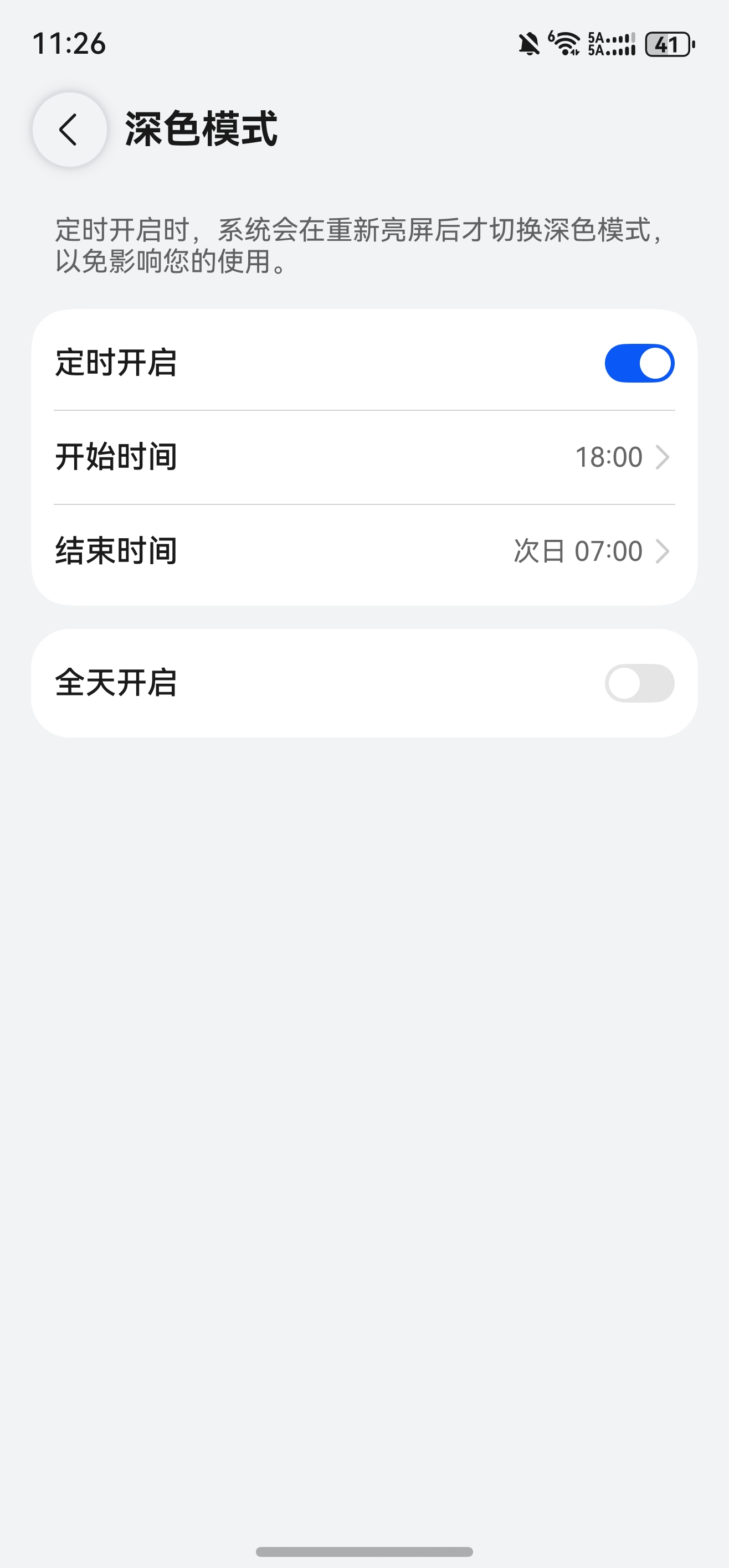Turn off the 定时开启 switch
The width and height of the screenshot is (729, 1568).
[x=639, y=363]
